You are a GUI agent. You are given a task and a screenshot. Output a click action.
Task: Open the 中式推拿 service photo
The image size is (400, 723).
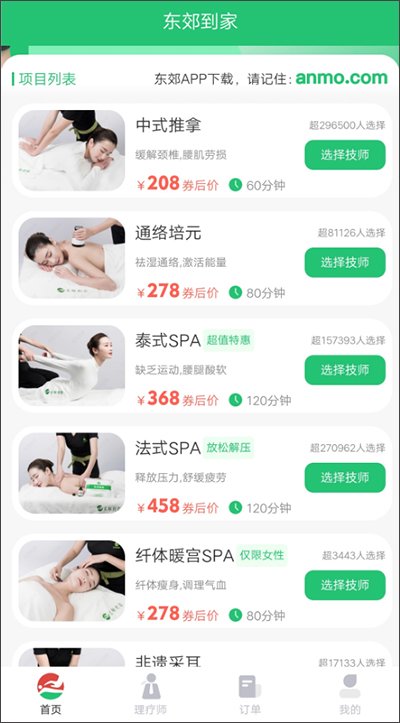pos(72,150)
